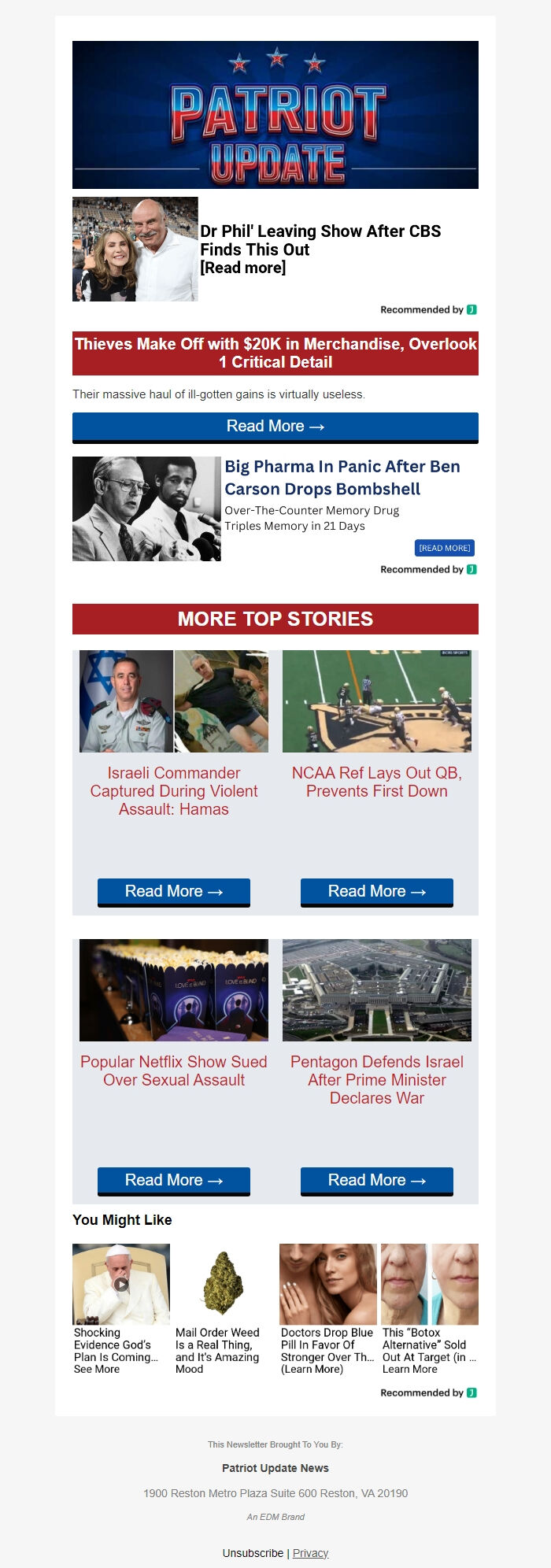Read more about the Netflix show lawsuit
The width and height of the screenshot is (551, 1568).
174,1181
